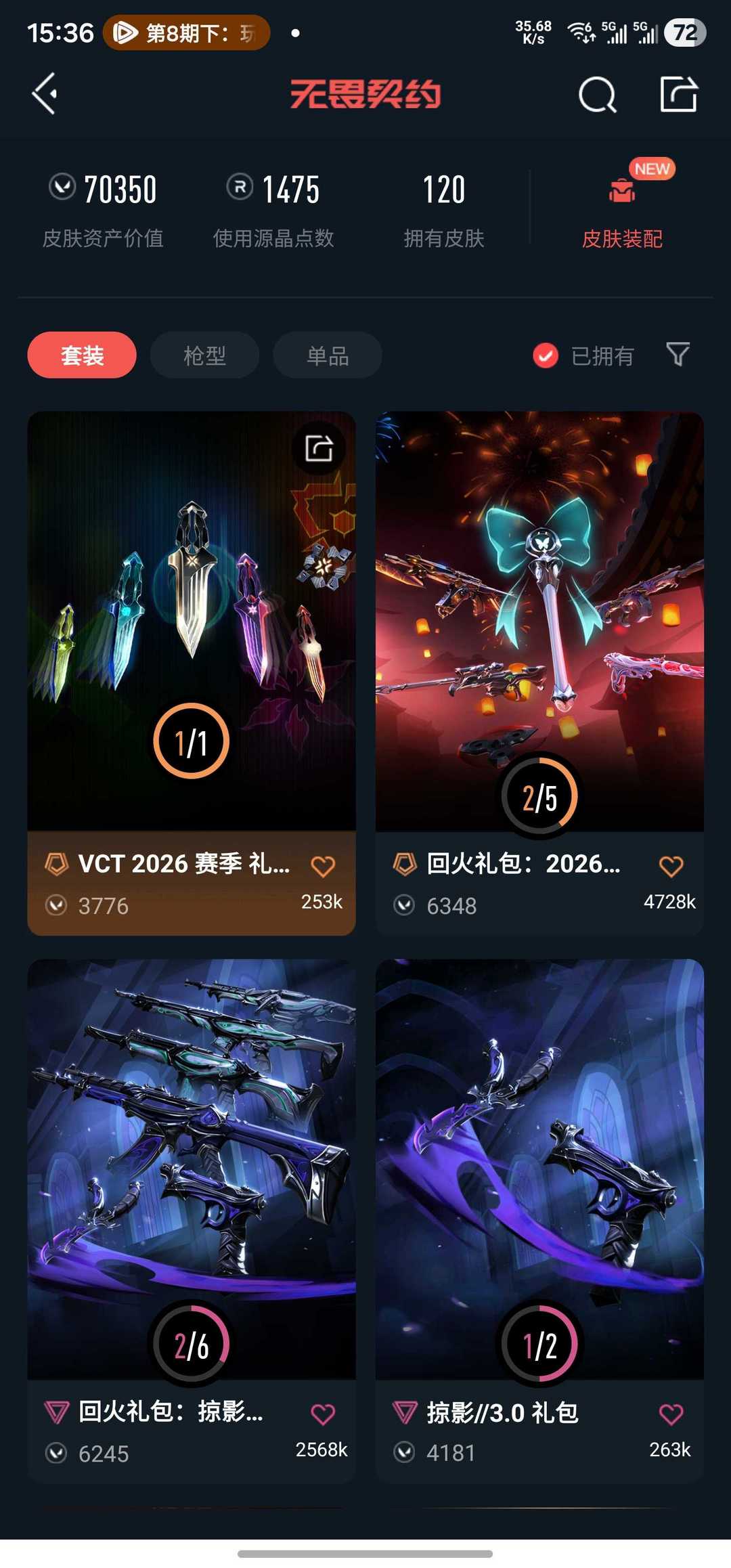
Task: Toggle the 已拥有 checkbox
Action: pos(583,355)
